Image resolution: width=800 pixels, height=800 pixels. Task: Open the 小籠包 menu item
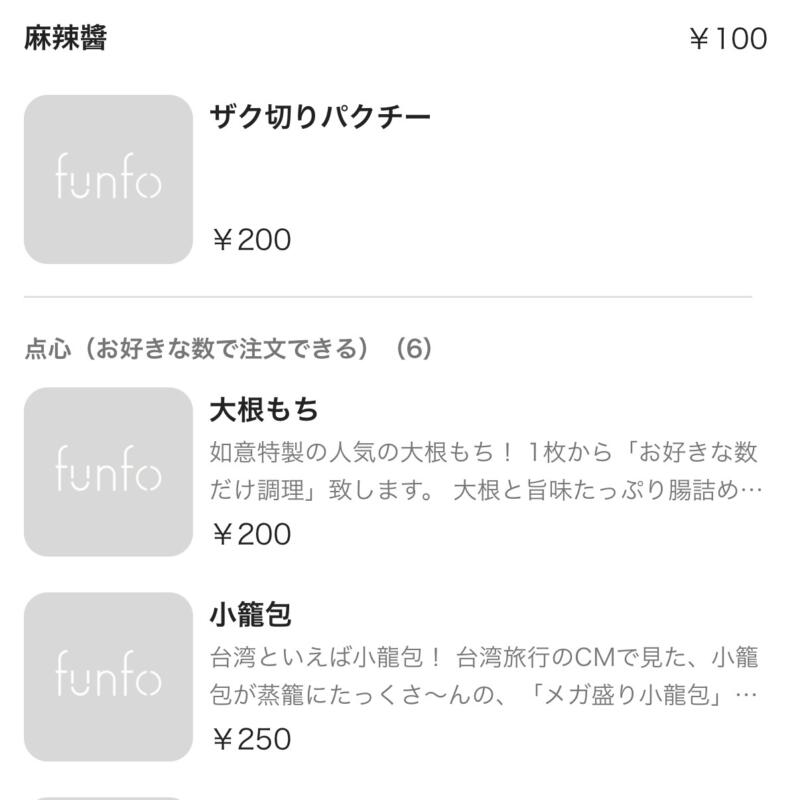pos(250,614)
